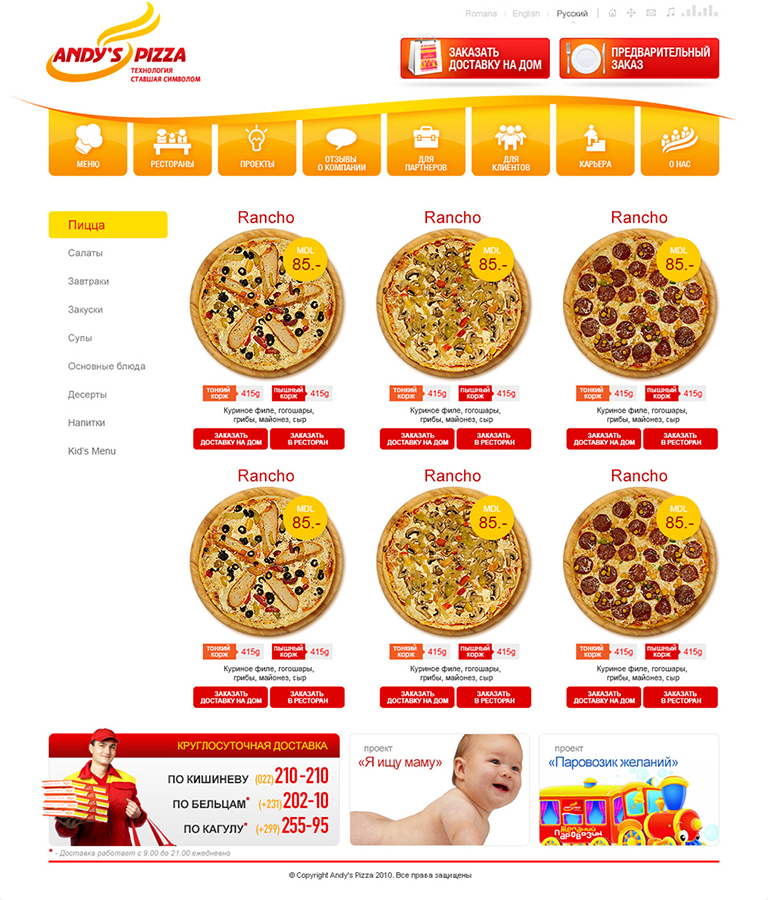Open the «Я ищу маму» project banner
Screen dimensions: 768x900
[x=439, y=790]
